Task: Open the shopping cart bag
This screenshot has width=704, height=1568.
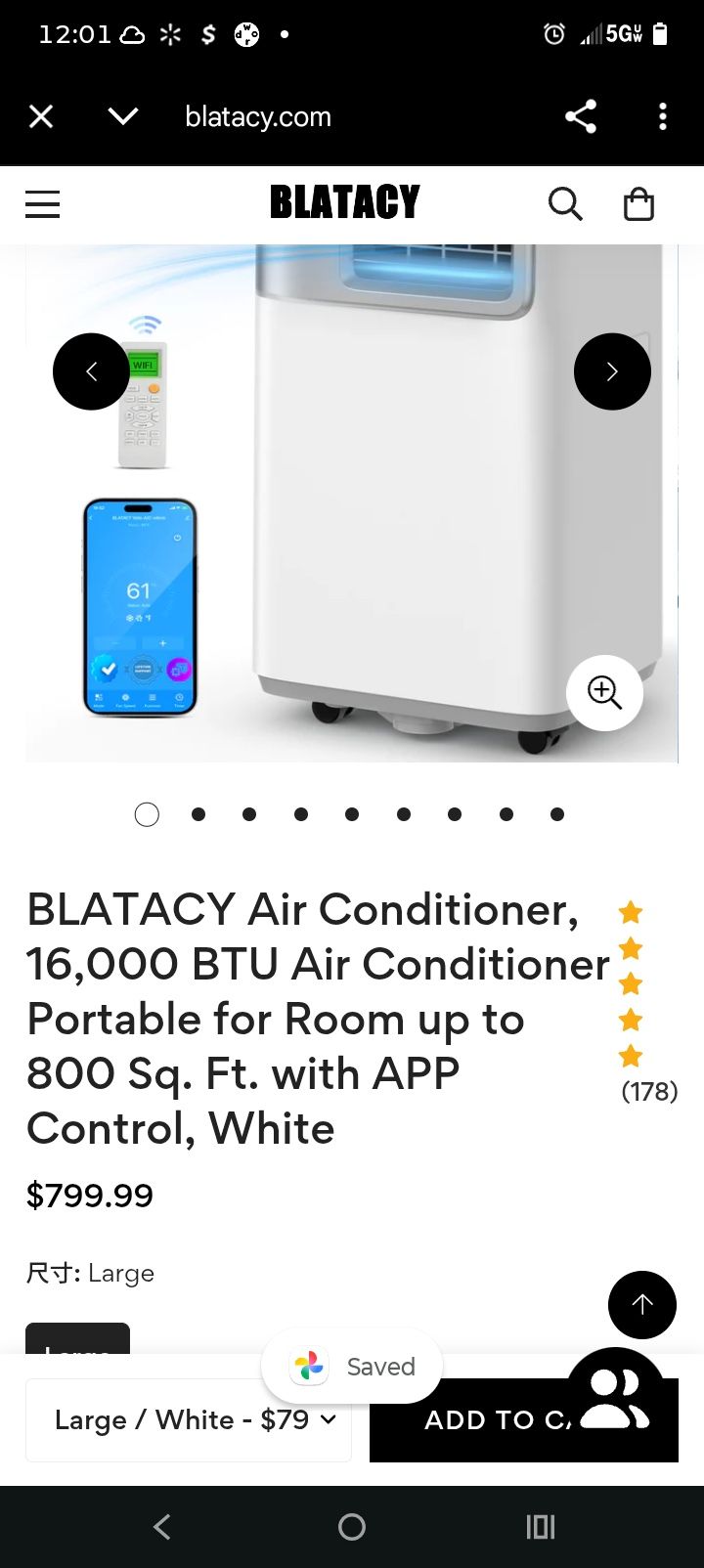Action: point(638,204)
